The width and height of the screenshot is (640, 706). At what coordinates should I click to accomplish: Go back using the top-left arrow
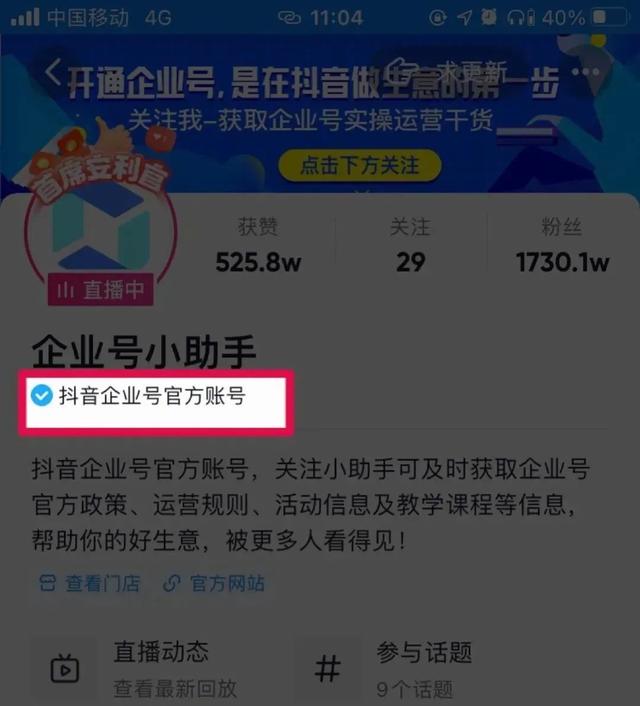click(x=54, y=71)
